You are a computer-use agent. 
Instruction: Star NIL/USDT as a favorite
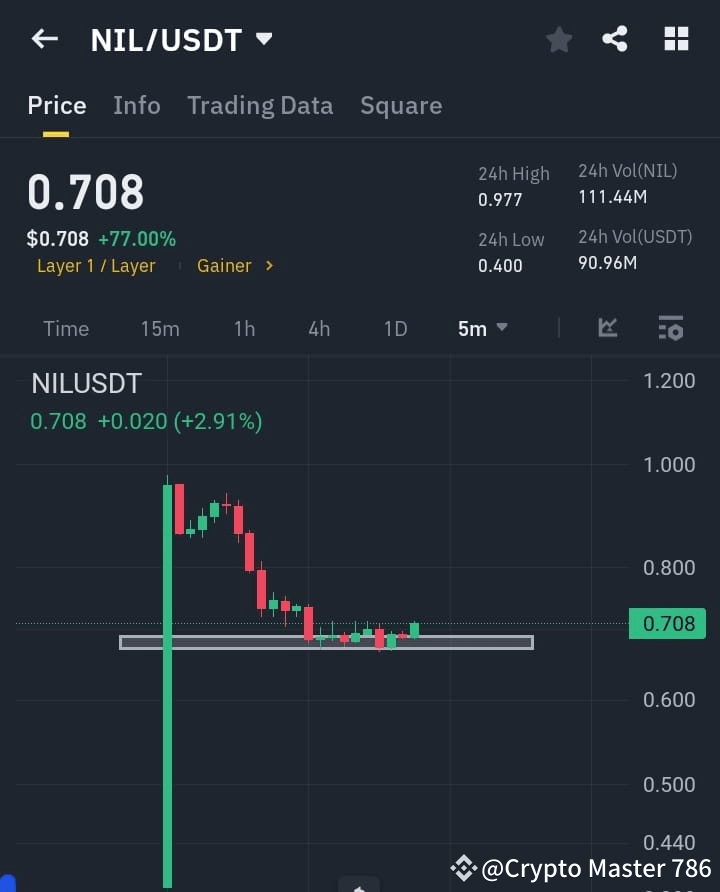click(559, 39)
